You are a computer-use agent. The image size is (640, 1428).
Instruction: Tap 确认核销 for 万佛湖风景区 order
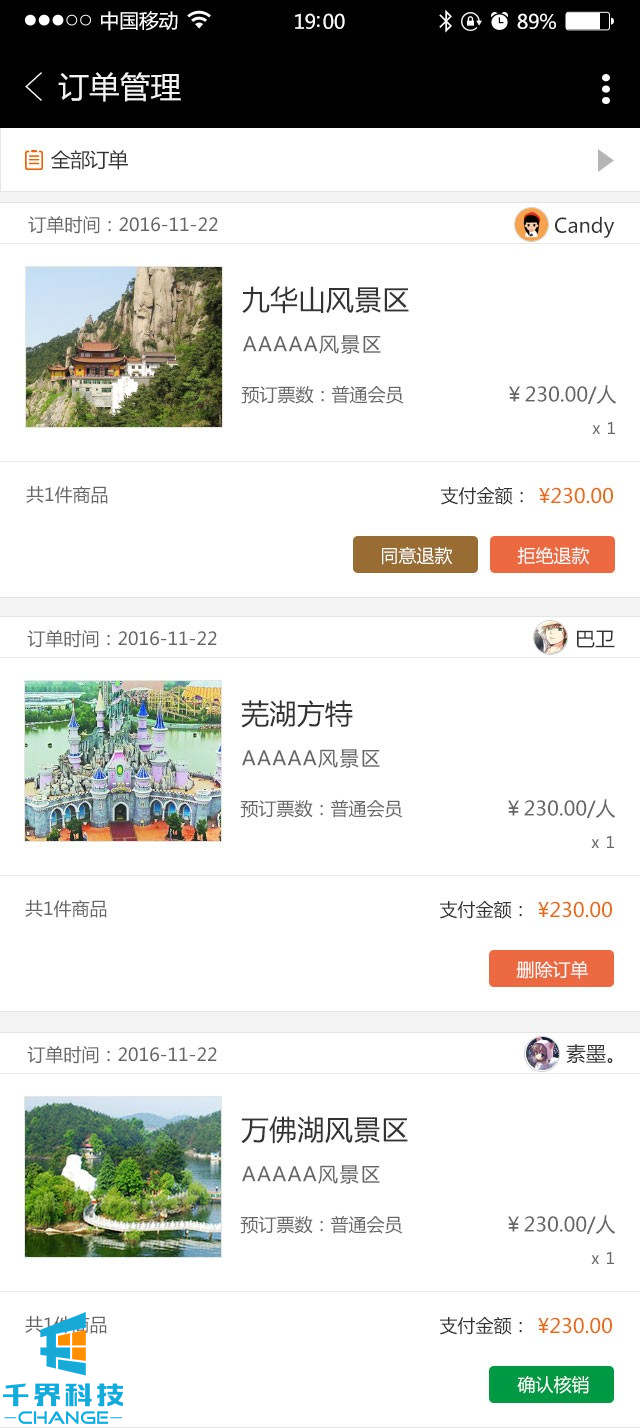tap(551, 1384)
